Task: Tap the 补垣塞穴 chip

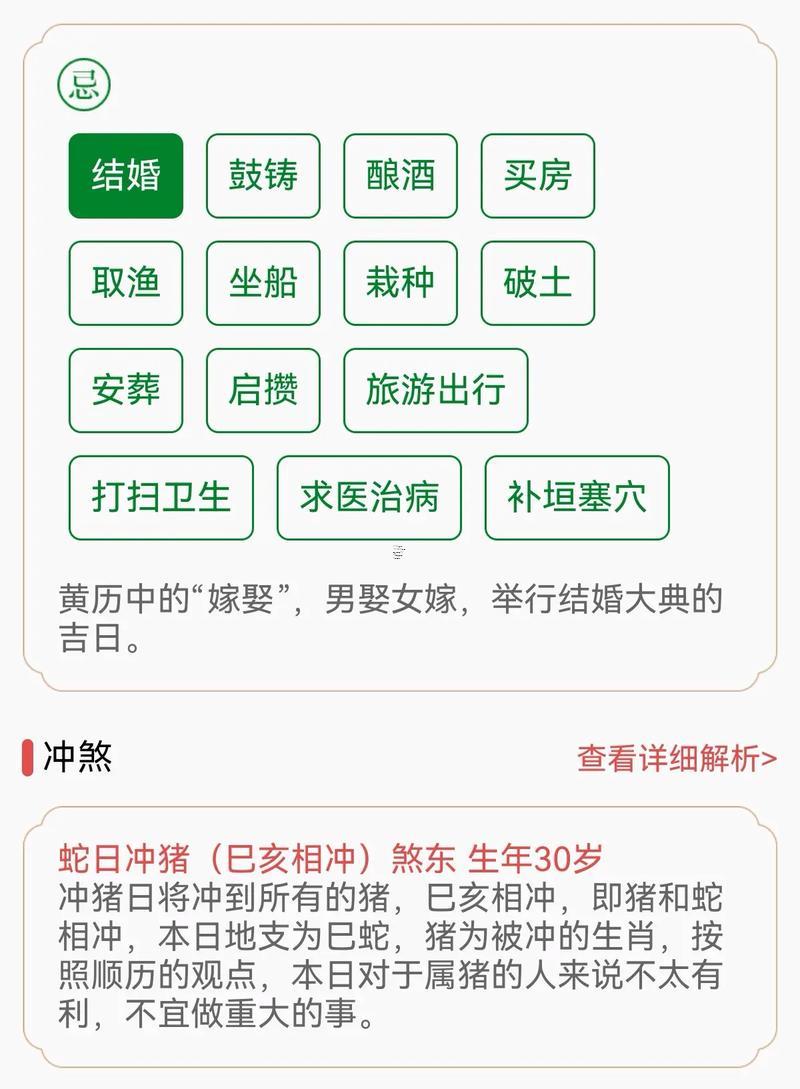Action: point(576,499)
